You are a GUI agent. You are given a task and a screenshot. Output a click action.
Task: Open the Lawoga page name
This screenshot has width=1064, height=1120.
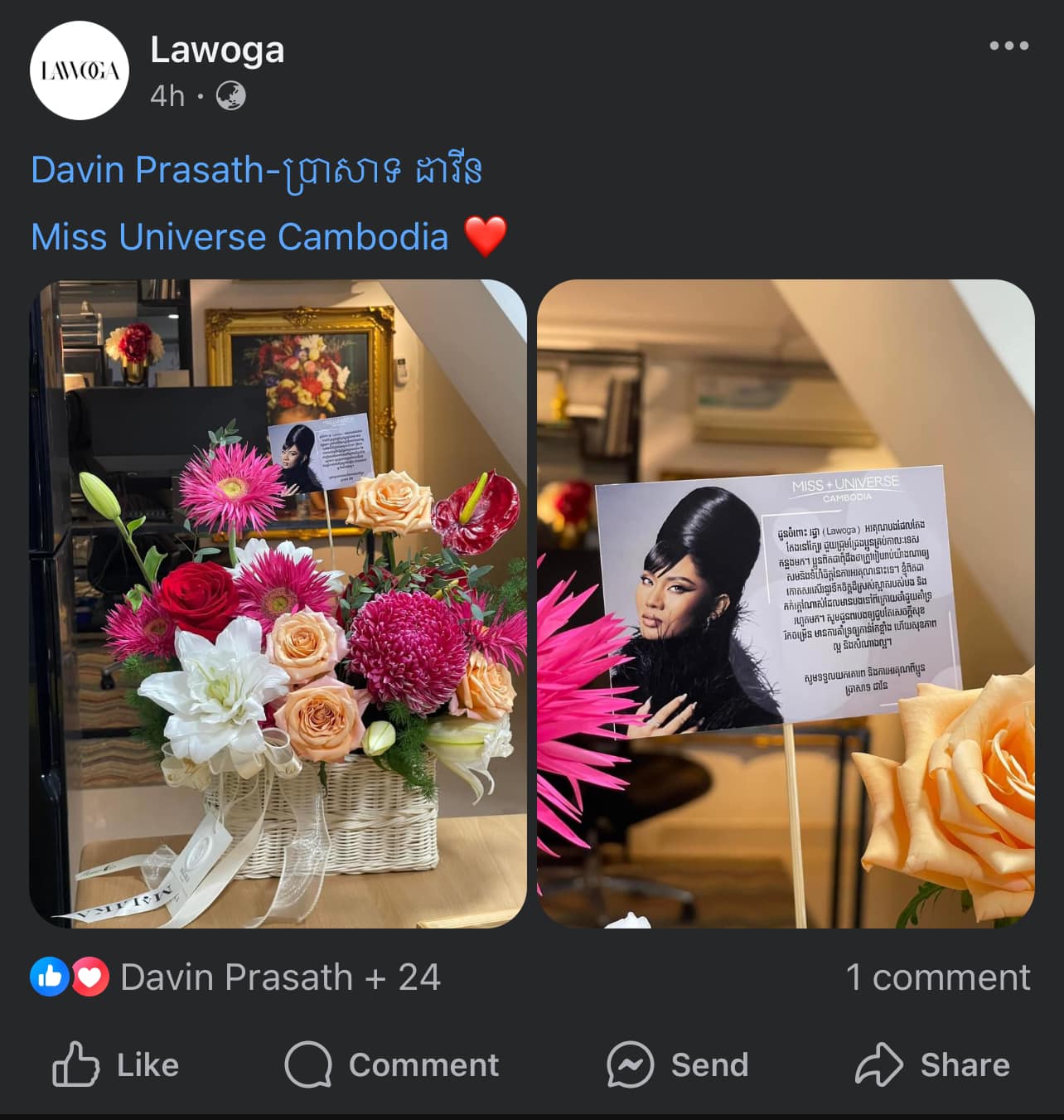click(x=217, y=50)
